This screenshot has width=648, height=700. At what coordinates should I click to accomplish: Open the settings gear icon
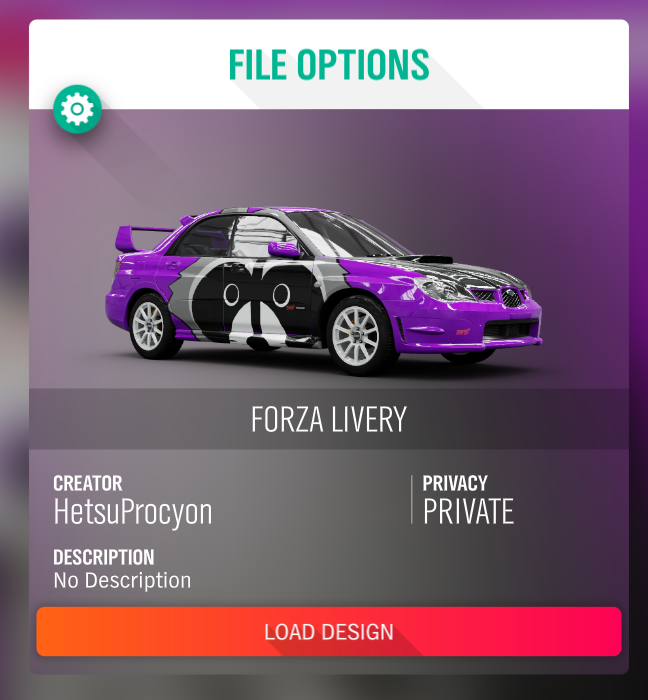[77, 110]
